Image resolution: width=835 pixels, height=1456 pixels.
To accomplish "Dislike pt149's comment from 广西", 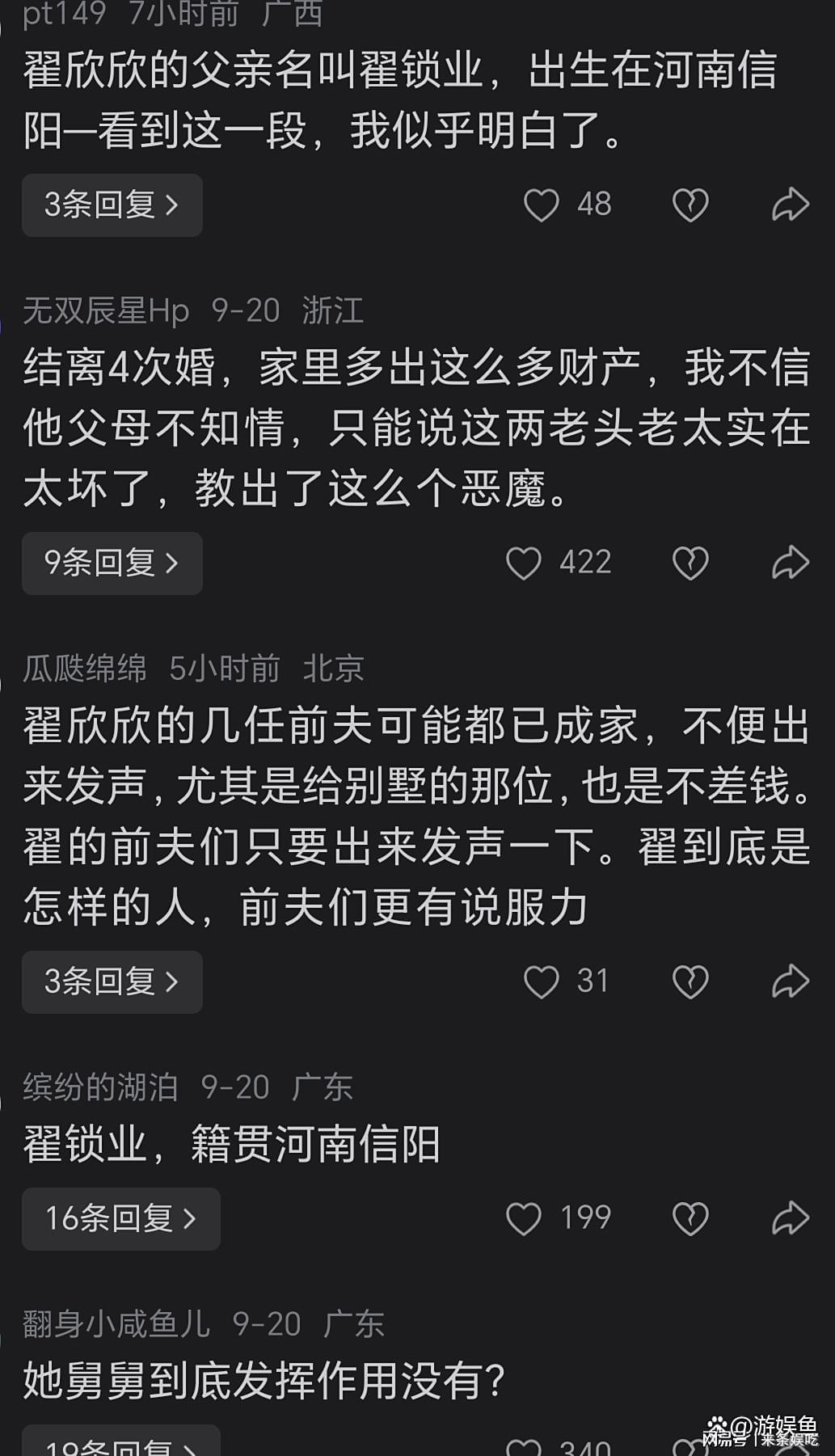I will coord(690,205).
